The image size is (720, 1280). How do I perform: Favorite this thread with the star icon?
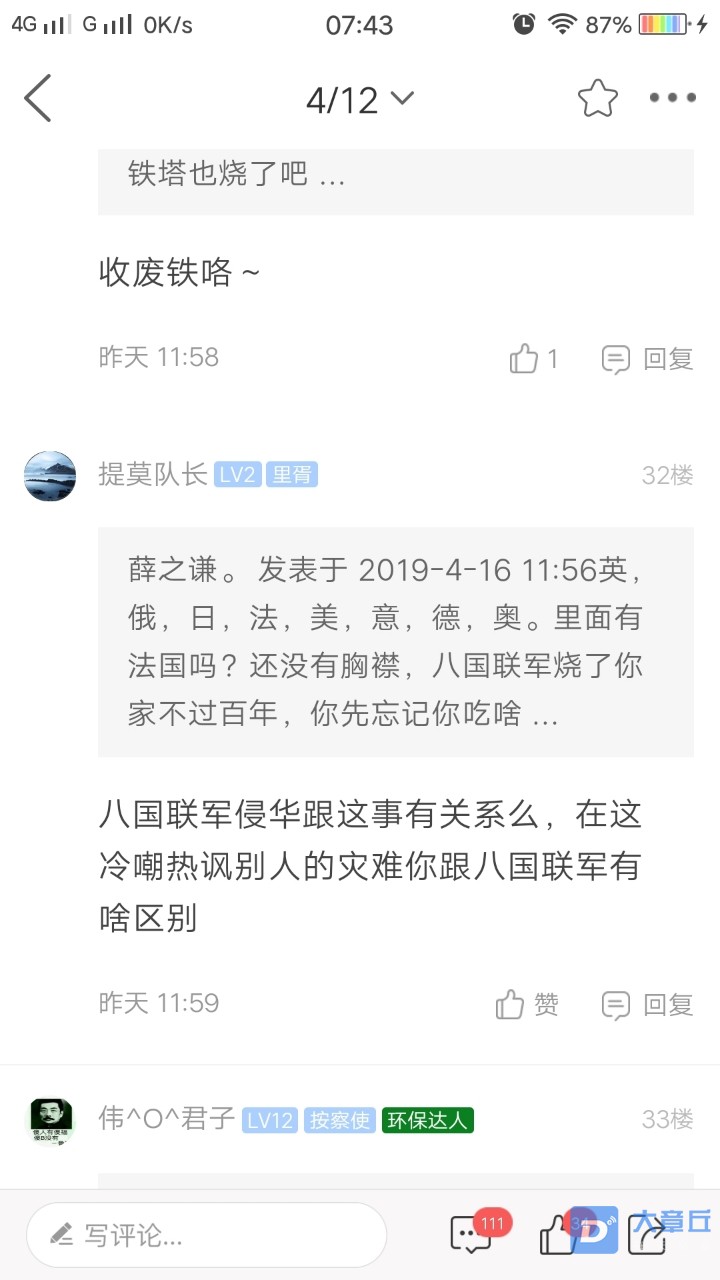coord(597,98)
